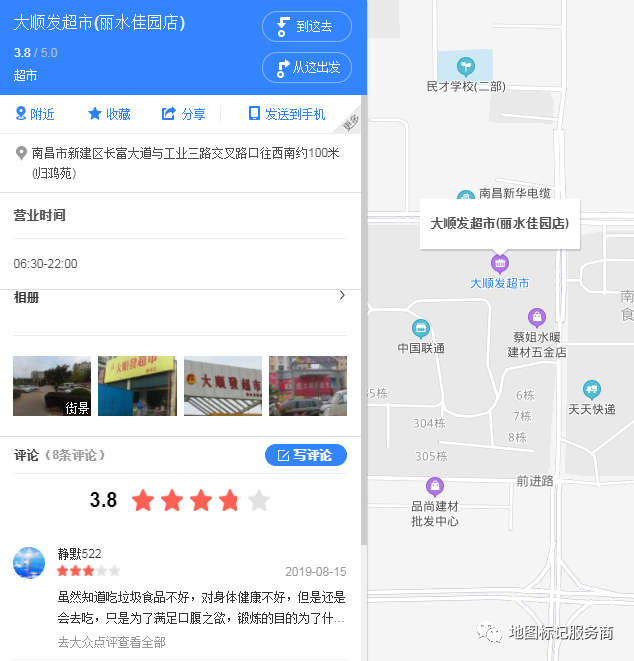The width and height of the screenshot is (634, 661).
Task: Select the 民才学校(二部) map marker
Action: point(465,67)
